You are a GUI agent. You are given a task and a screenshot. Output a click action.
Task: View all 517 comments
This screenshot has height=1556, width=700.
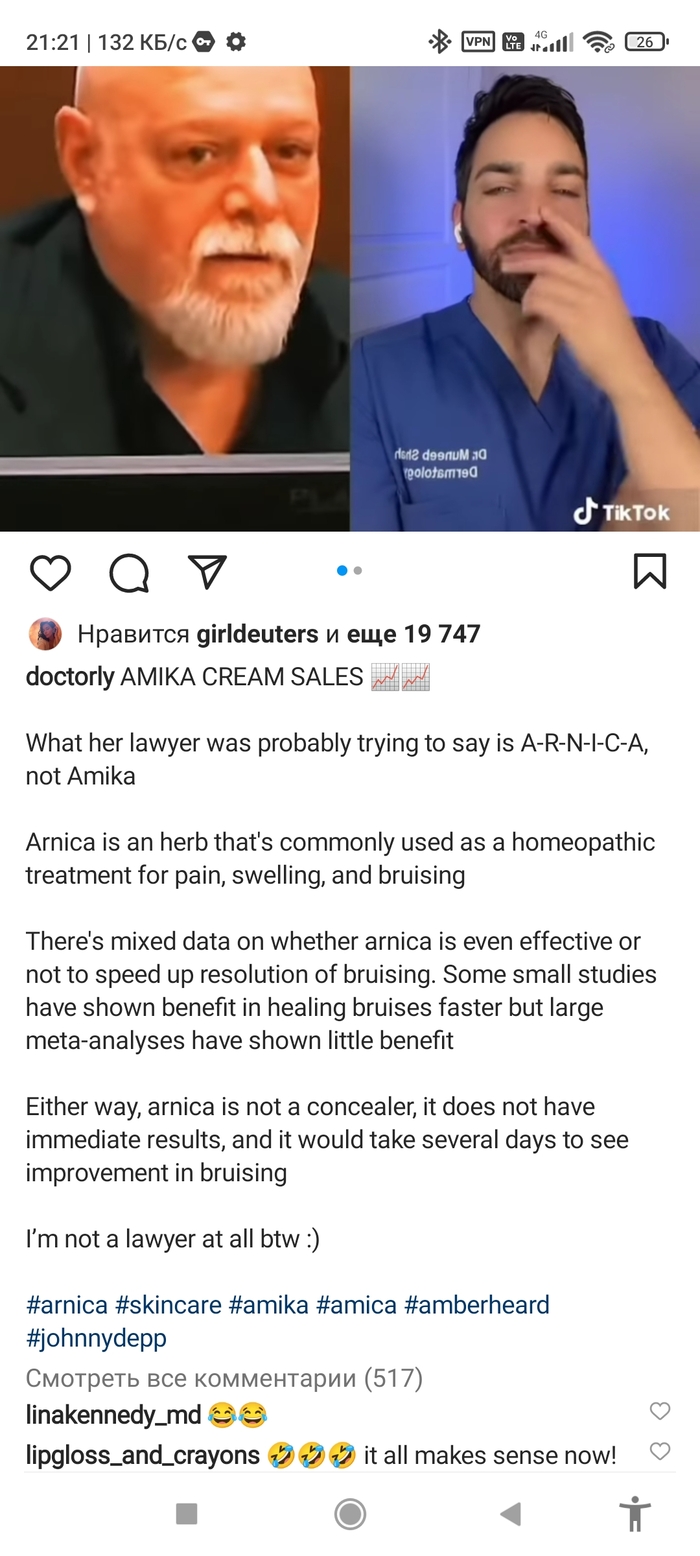coord(224,1379)
